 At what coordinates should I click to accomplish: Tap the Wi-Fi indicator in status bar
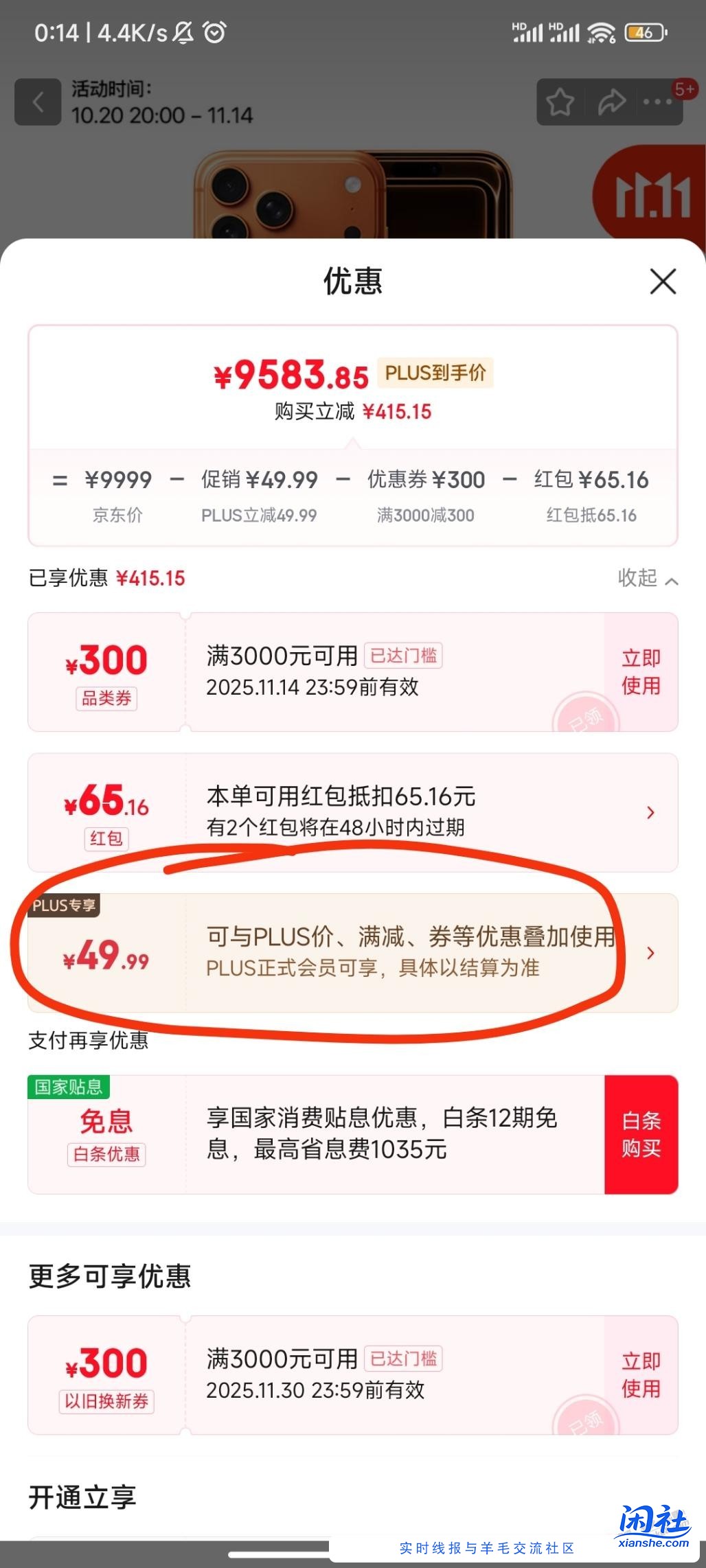(600, 31)
